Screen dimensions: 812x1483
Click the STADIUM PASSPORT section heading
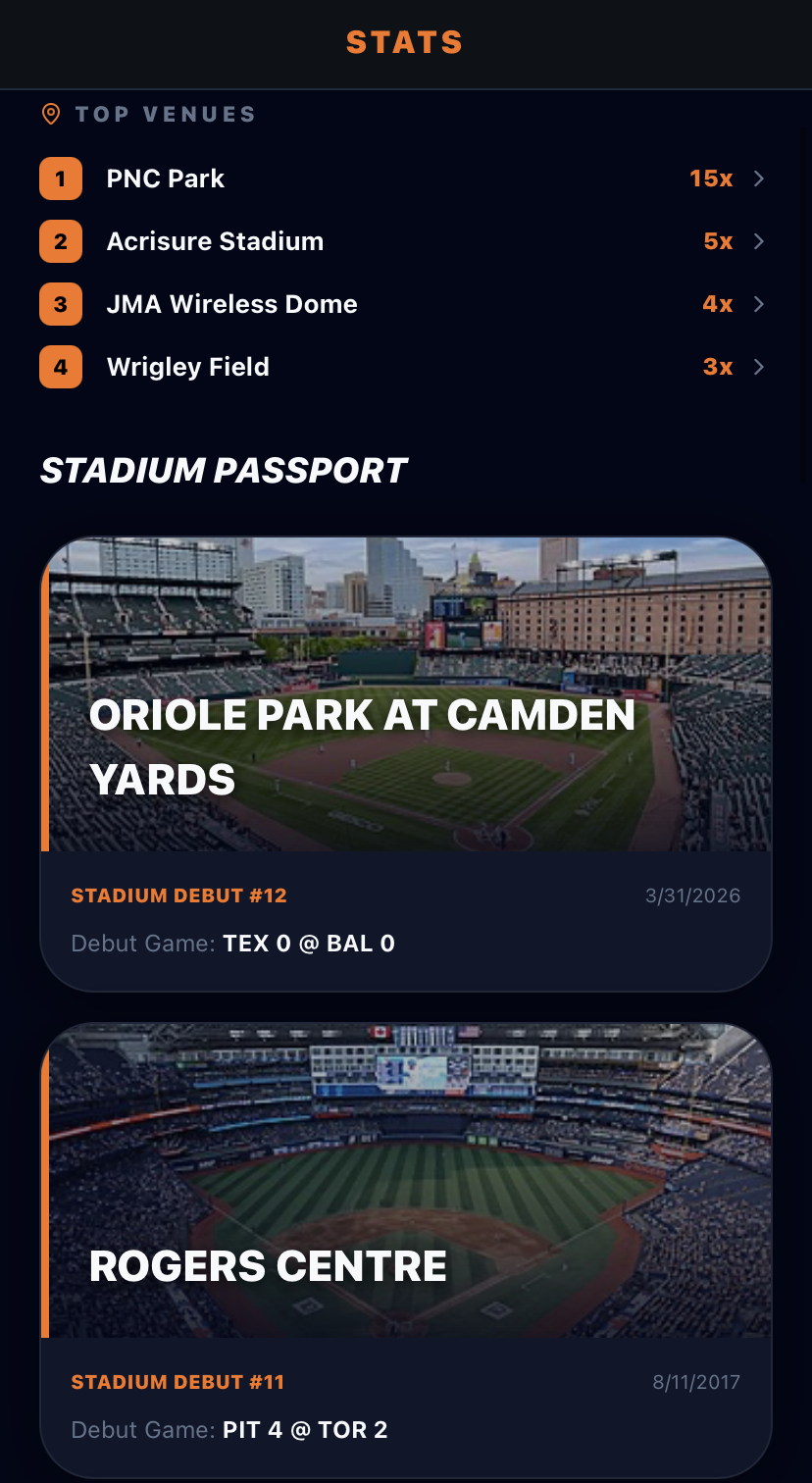point(223,471)
